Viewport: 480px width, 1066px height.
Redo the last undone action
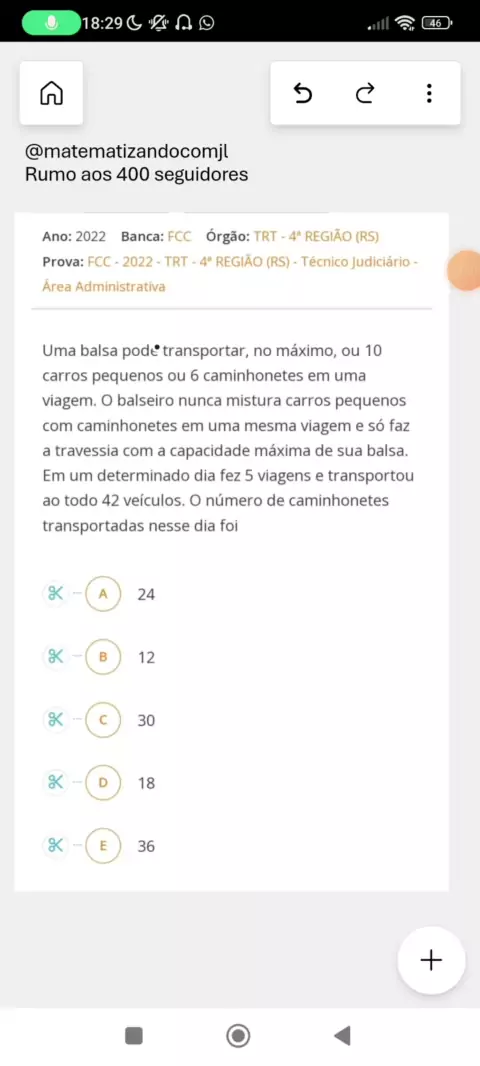click(365, 93)
